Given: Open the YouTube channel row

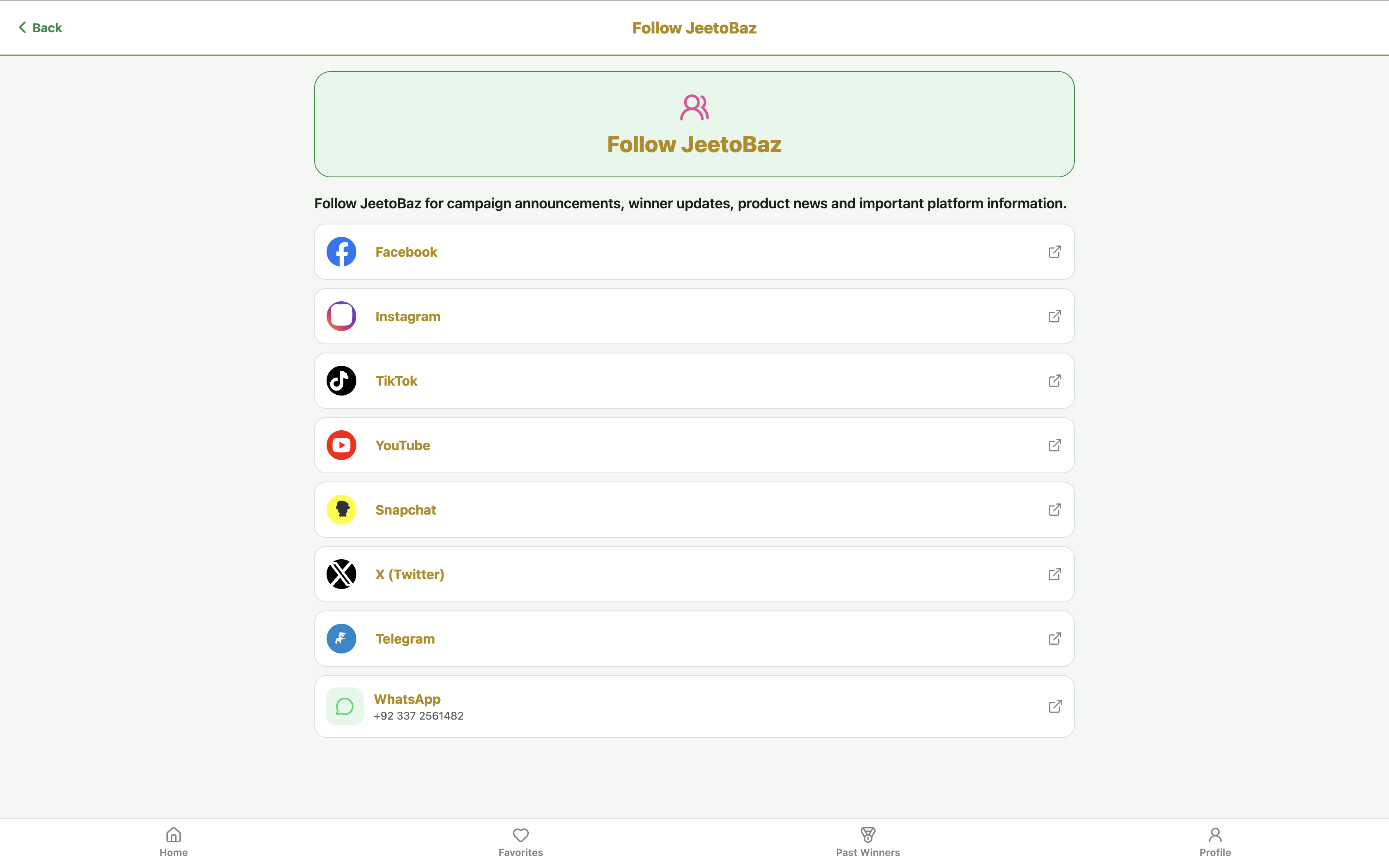Looking at the screenshot, I should point(694,446).
